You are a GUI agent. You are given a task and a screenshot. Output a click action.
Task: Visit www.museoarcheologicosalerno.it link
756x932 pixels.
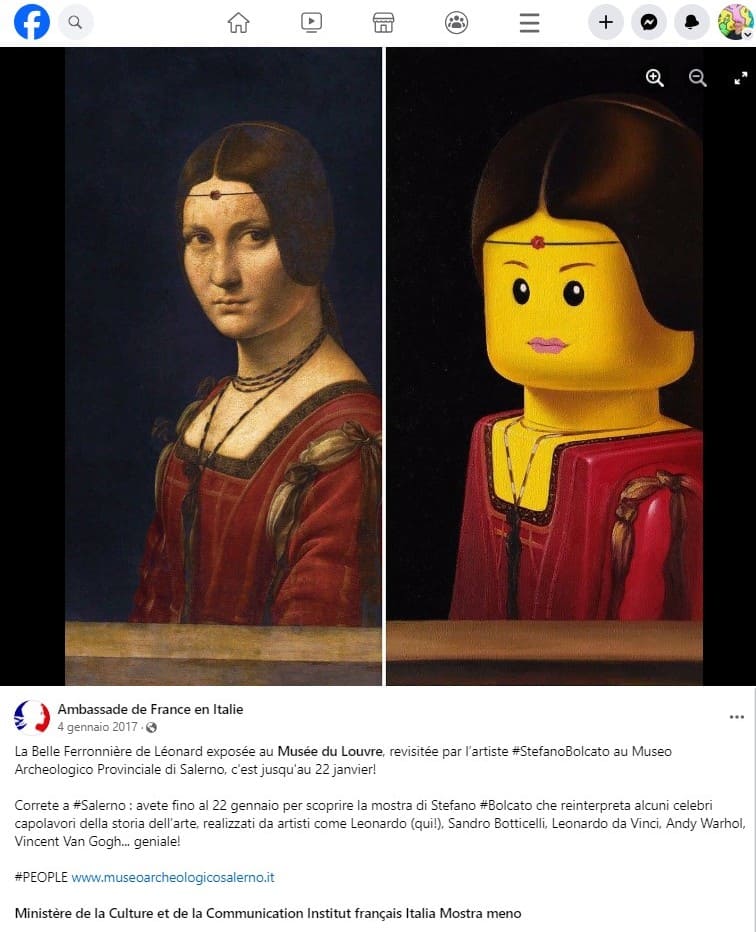[x=172, y=877]
